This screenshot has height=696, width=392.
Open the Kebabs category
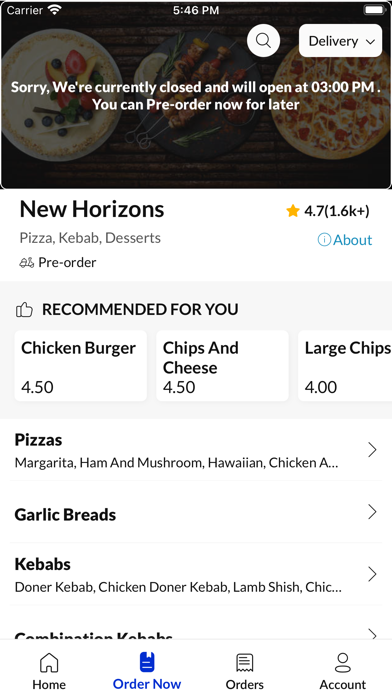pyautogui.click(x=196, y=574)
